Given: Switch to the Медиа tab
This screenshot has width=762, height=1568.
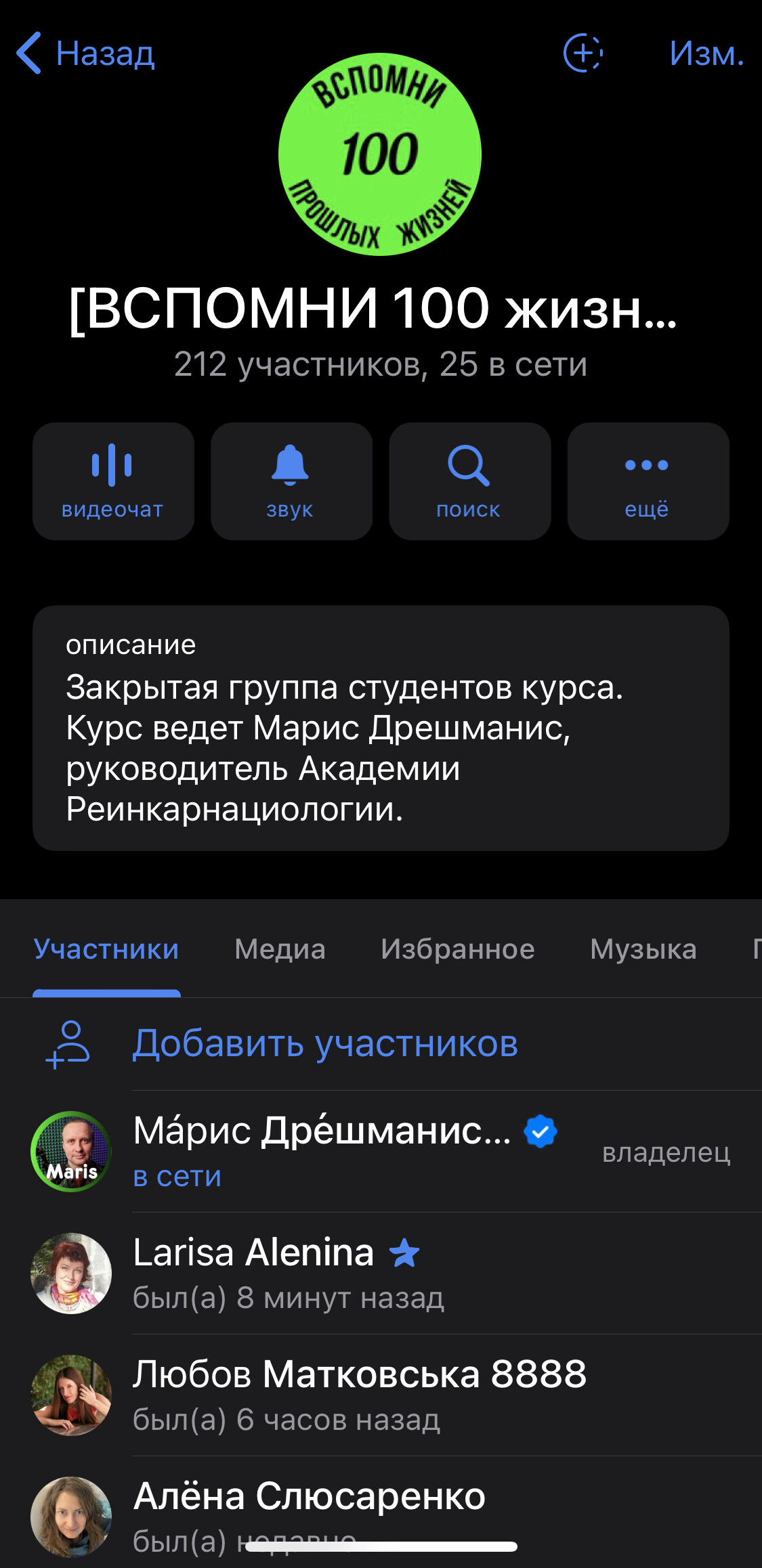Looking at the screenshot, I should [x=280, y=949].
